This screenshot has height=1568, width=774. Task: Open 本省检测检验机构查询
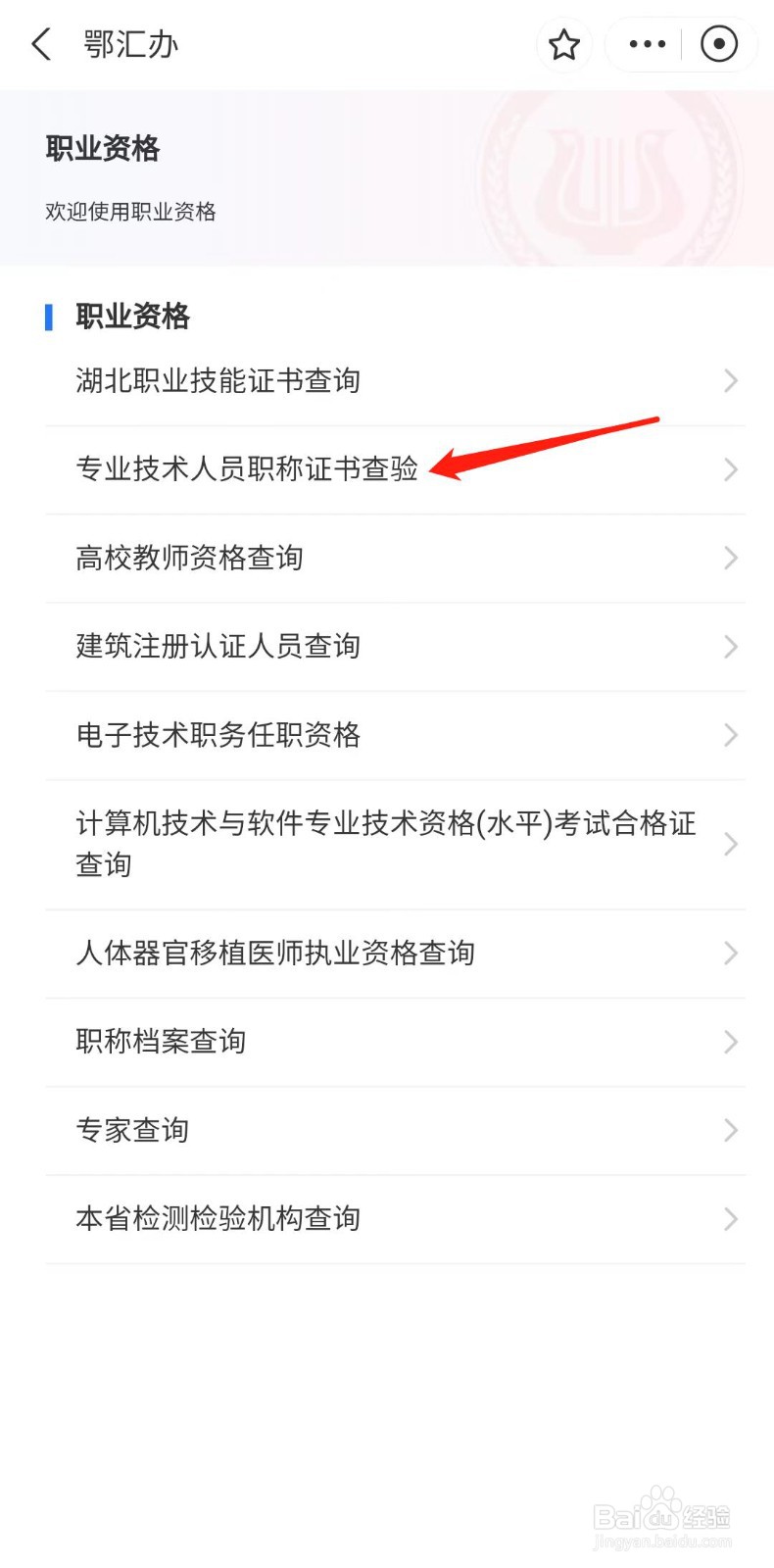coord(218,1219)
